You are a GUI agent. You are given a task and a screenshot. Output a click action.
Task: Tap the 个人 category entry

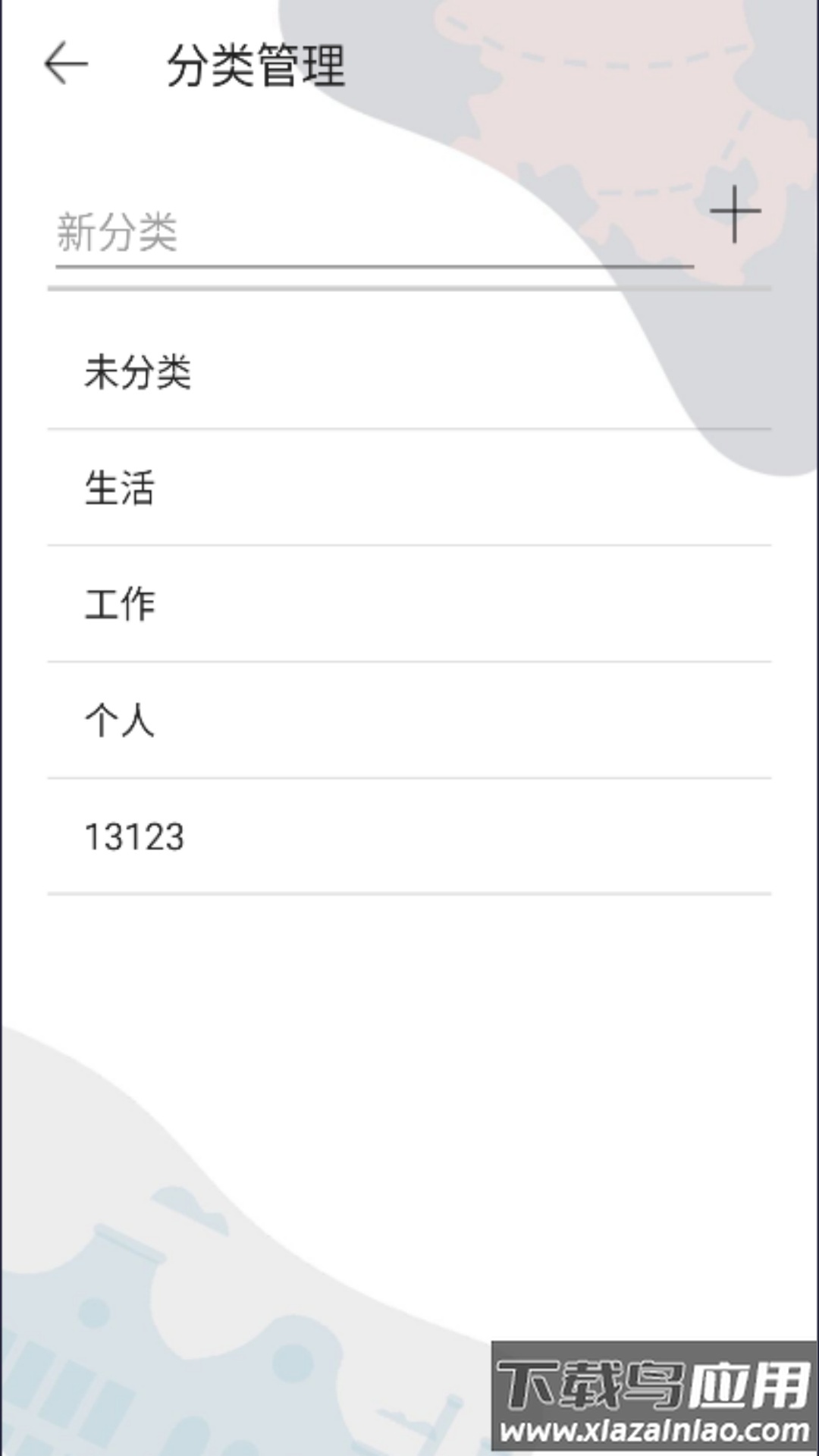pos(409,720)
